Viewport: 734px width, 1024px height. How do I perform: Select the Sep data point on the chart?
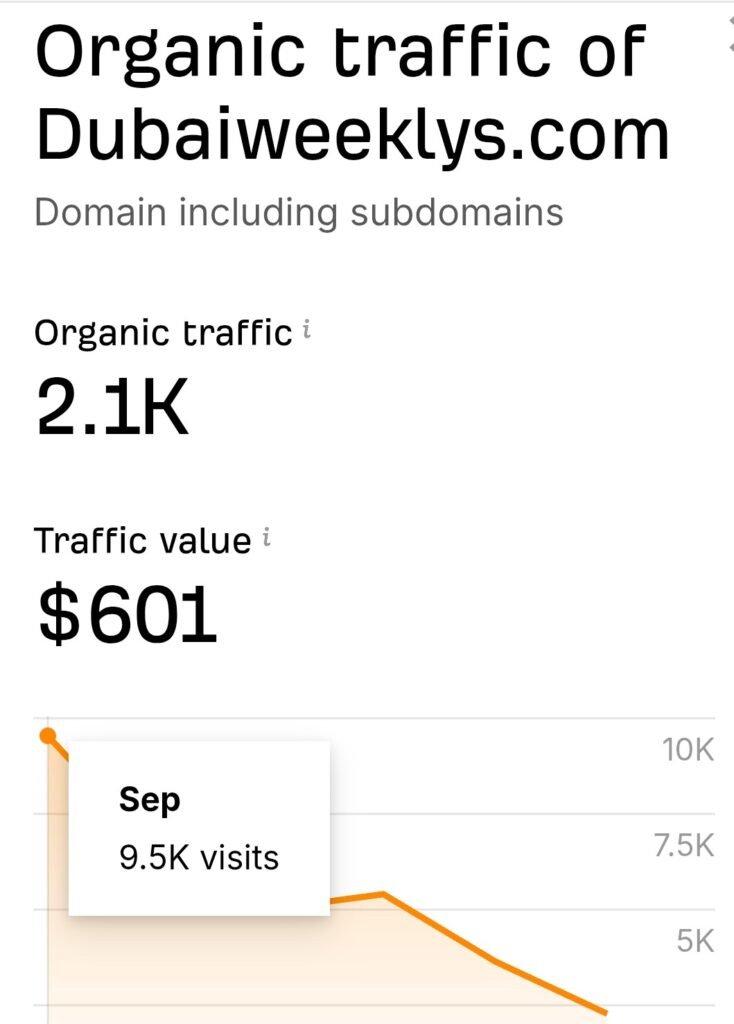click(47, 736)
